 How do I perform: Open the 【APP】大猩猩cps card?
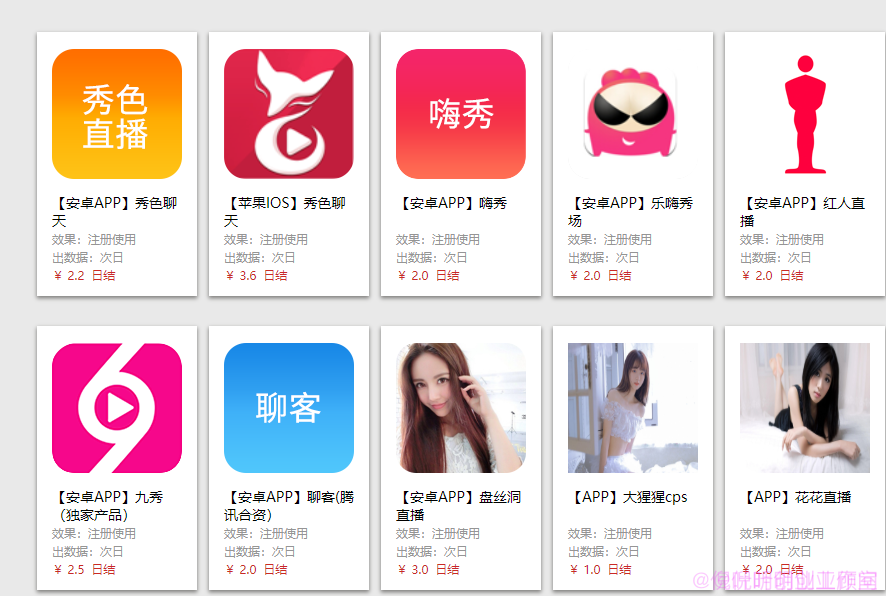632,458
